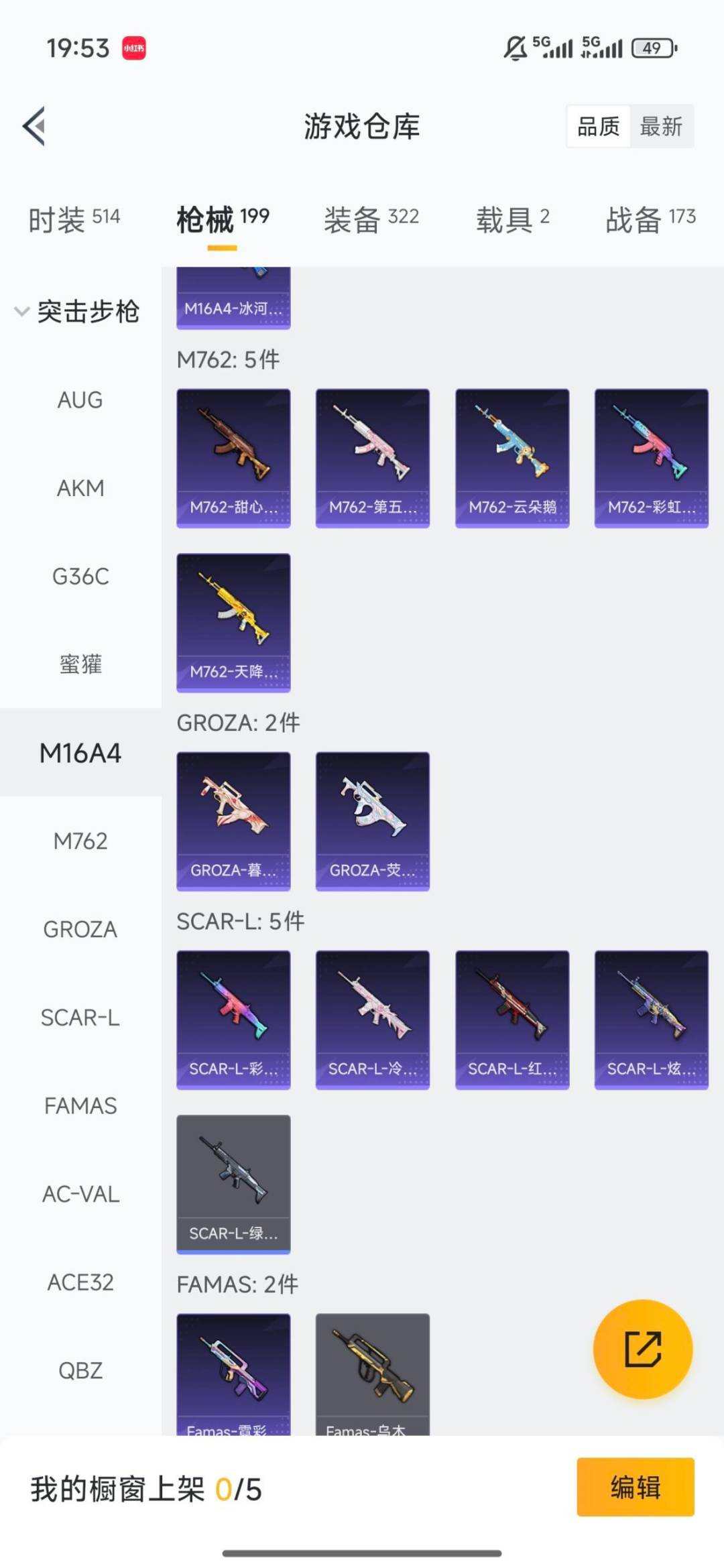
Task: Sort by 品质
Action: (x=598, y=126)
